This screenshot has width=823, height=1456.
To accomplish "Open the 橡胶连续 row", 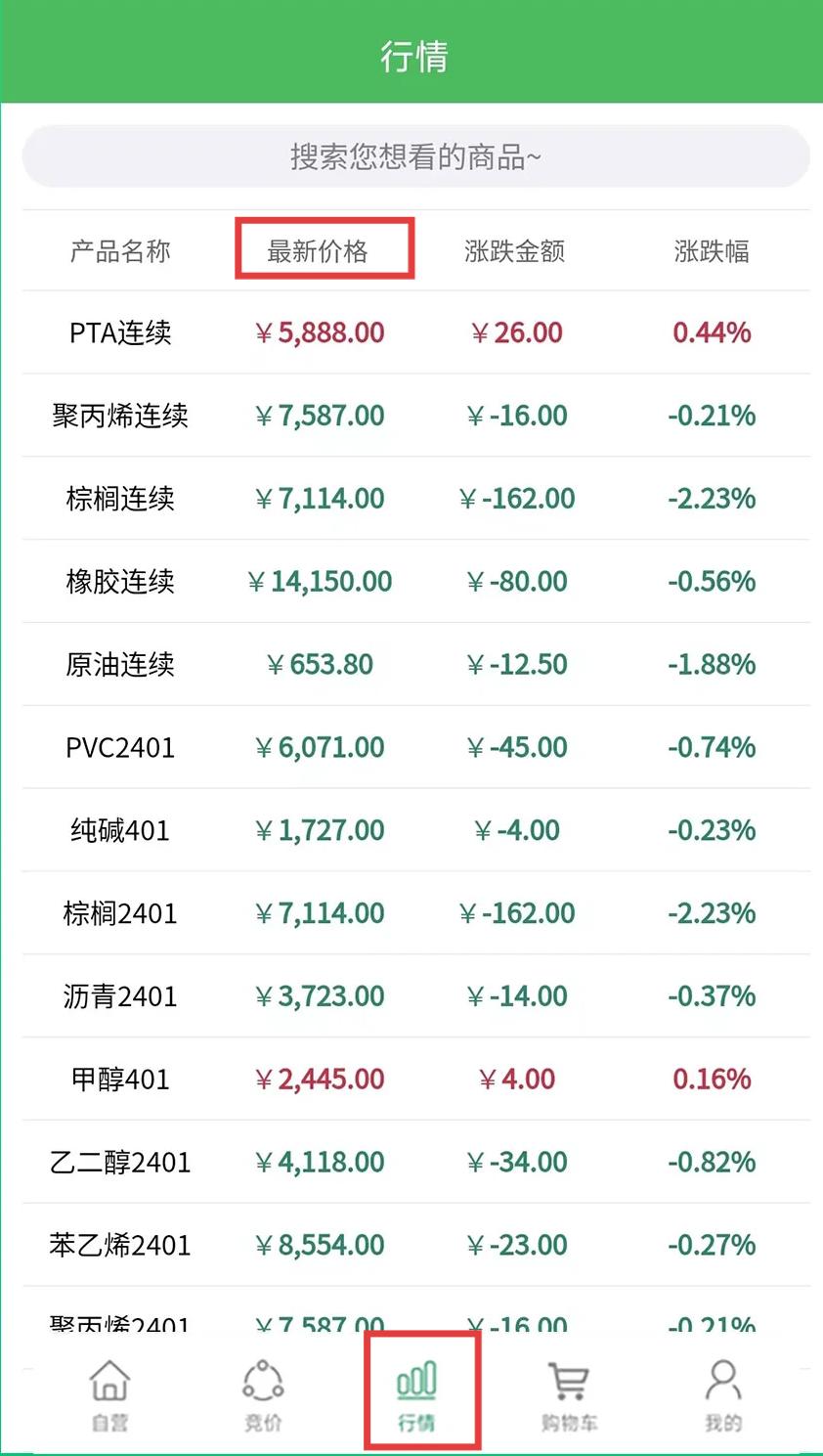I will (415, 582).
